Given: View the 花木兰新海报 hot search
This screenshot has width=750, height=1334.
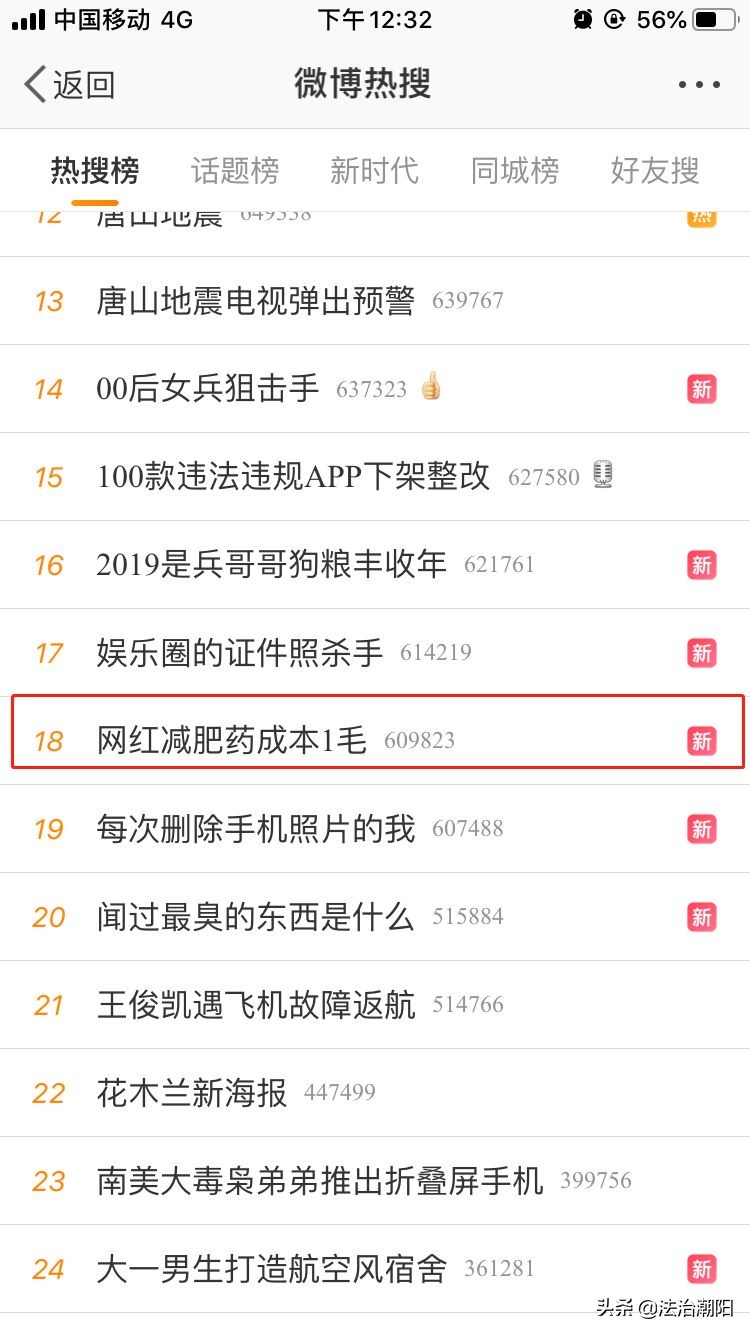Looking at the screenshot, I should tap(186, 1092).
